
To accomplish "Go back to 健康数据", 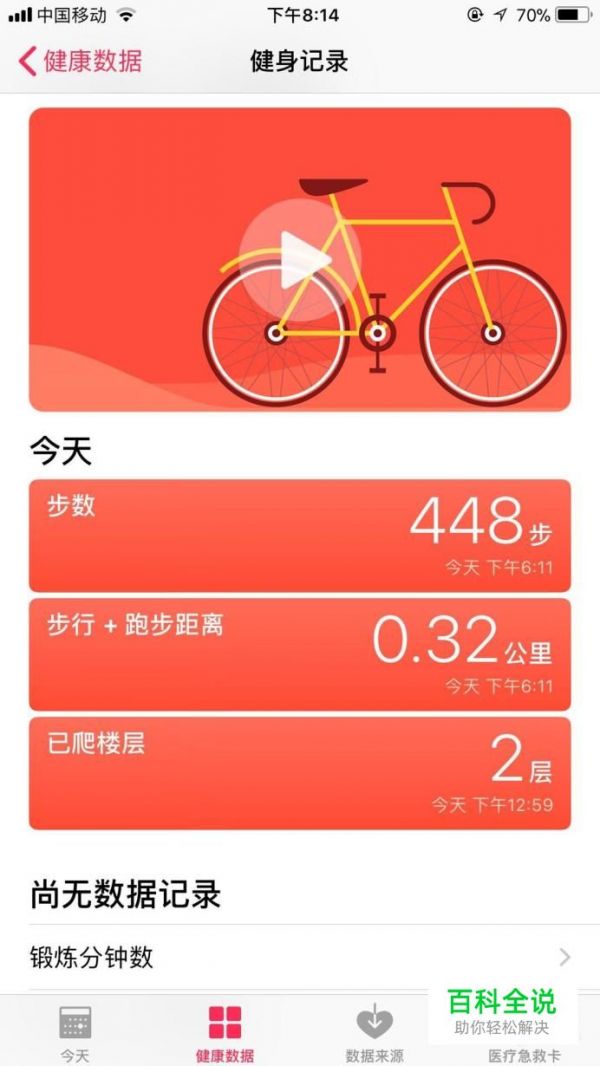I will point(80,61).
